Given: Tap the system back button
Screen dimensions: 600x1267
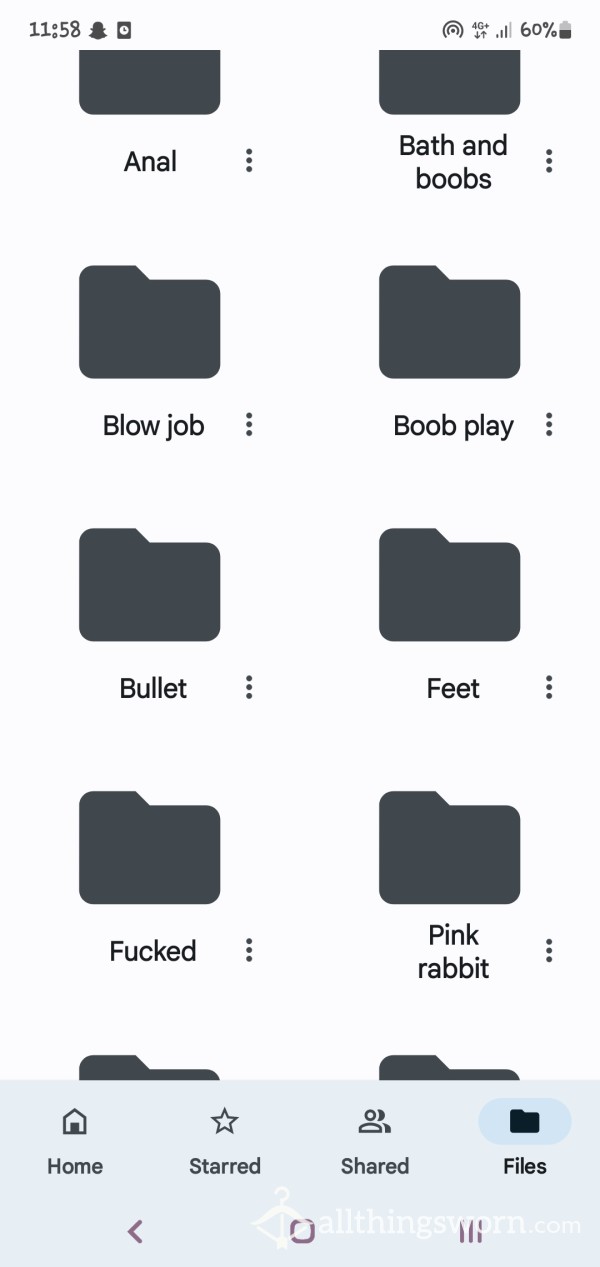Looking at the screenshot, I should [x=135, y=1231].
